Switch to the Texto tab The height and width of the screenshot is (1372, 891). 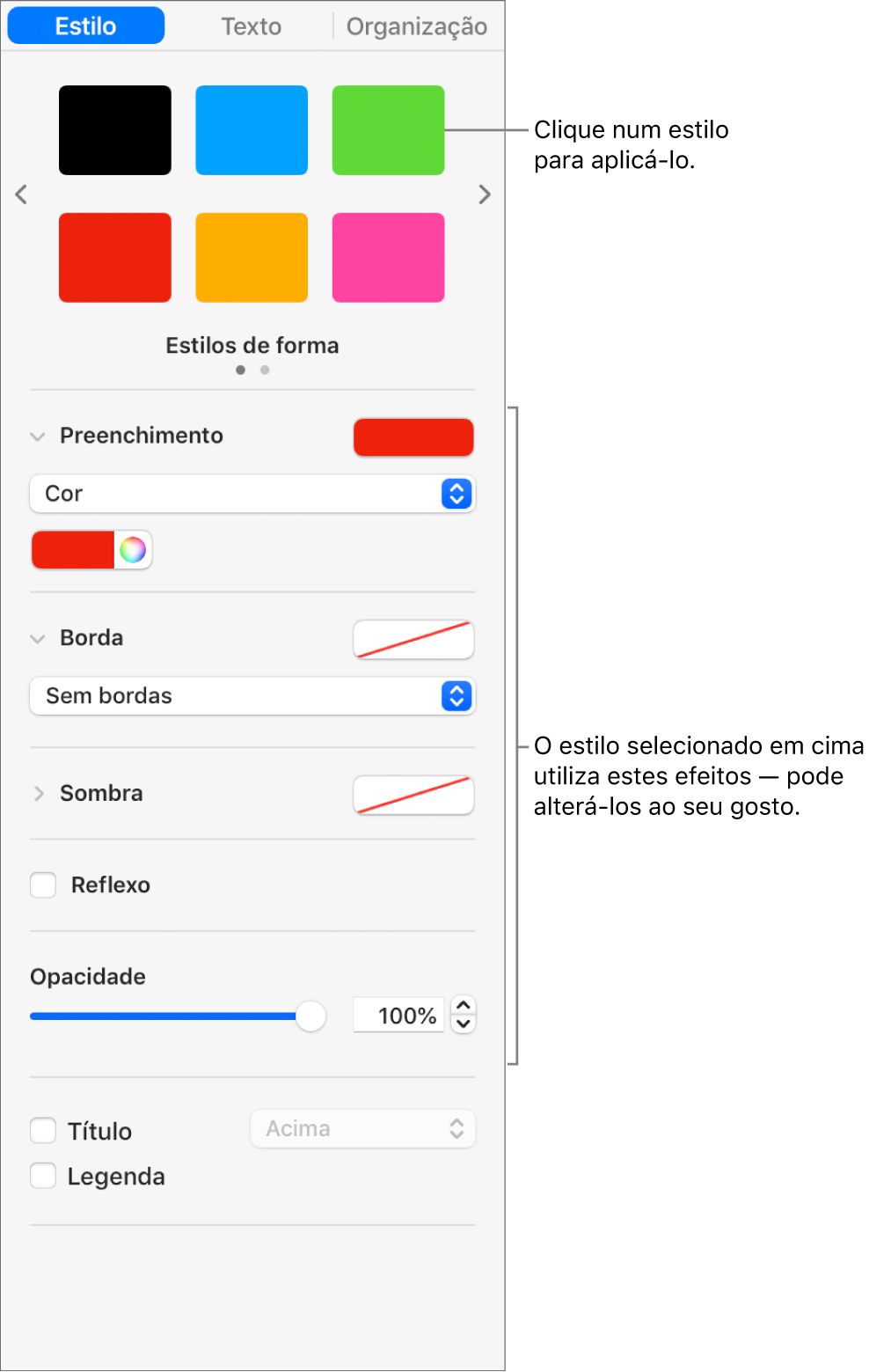[251, 26]
